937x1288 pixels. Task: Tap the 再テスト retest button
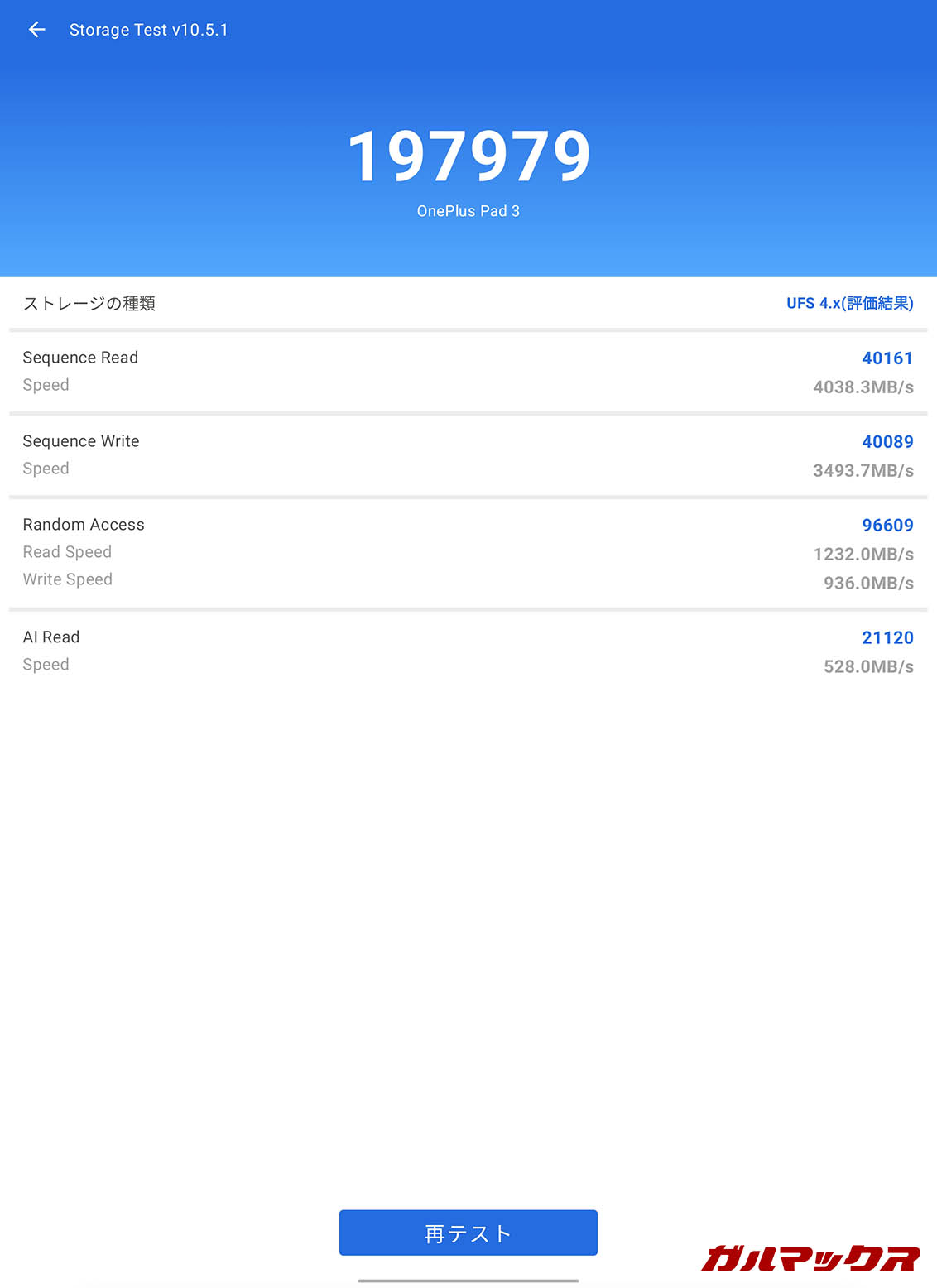(468, 1233)
